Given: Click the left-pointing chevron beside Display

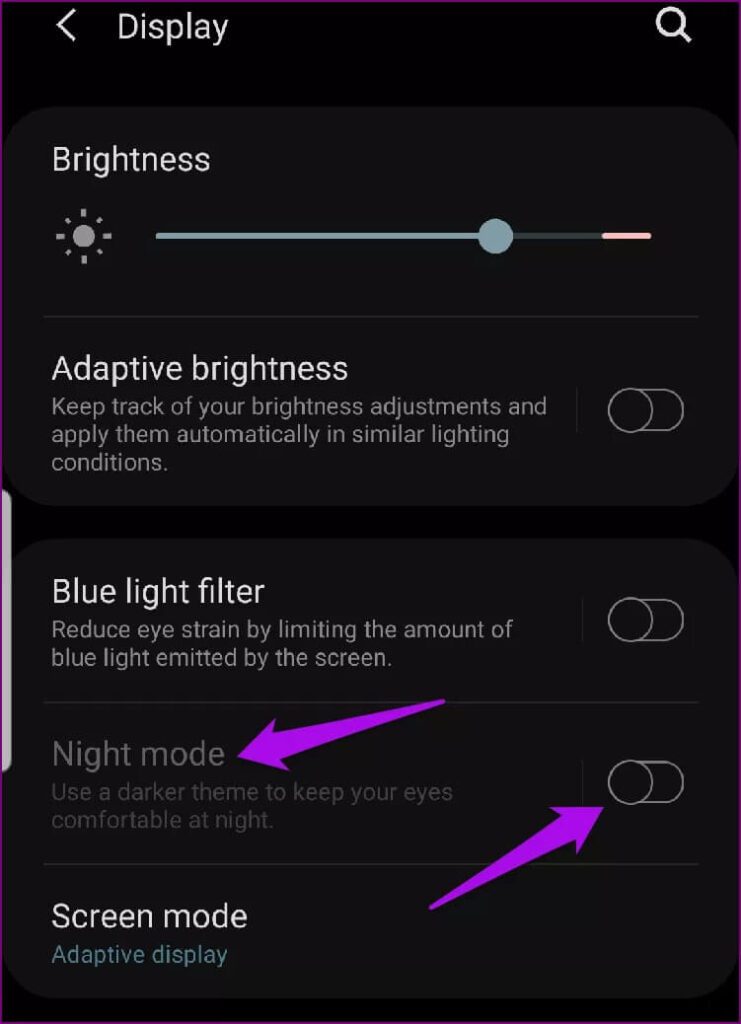Looking at the screenshot, I should (x=66, y=27).
